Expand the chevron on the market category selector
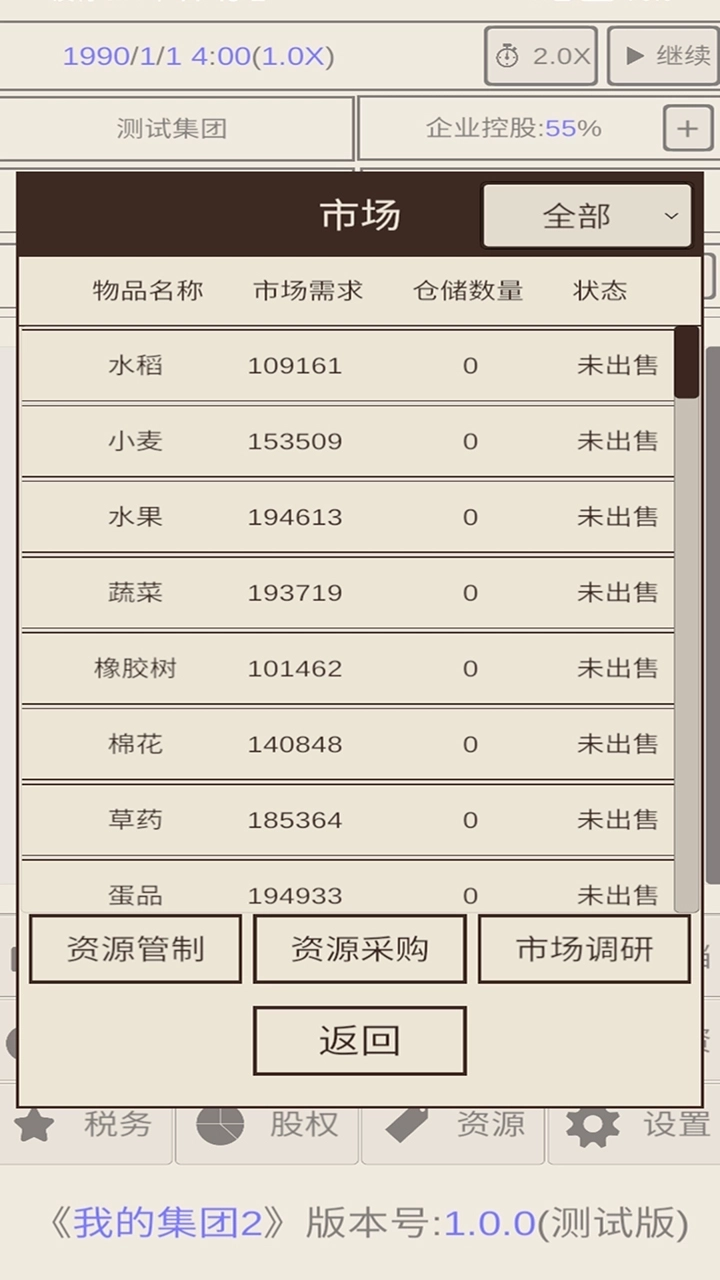Image resolution: width=720 pixels, height=1280 pixels. click(x=670, y=216)
